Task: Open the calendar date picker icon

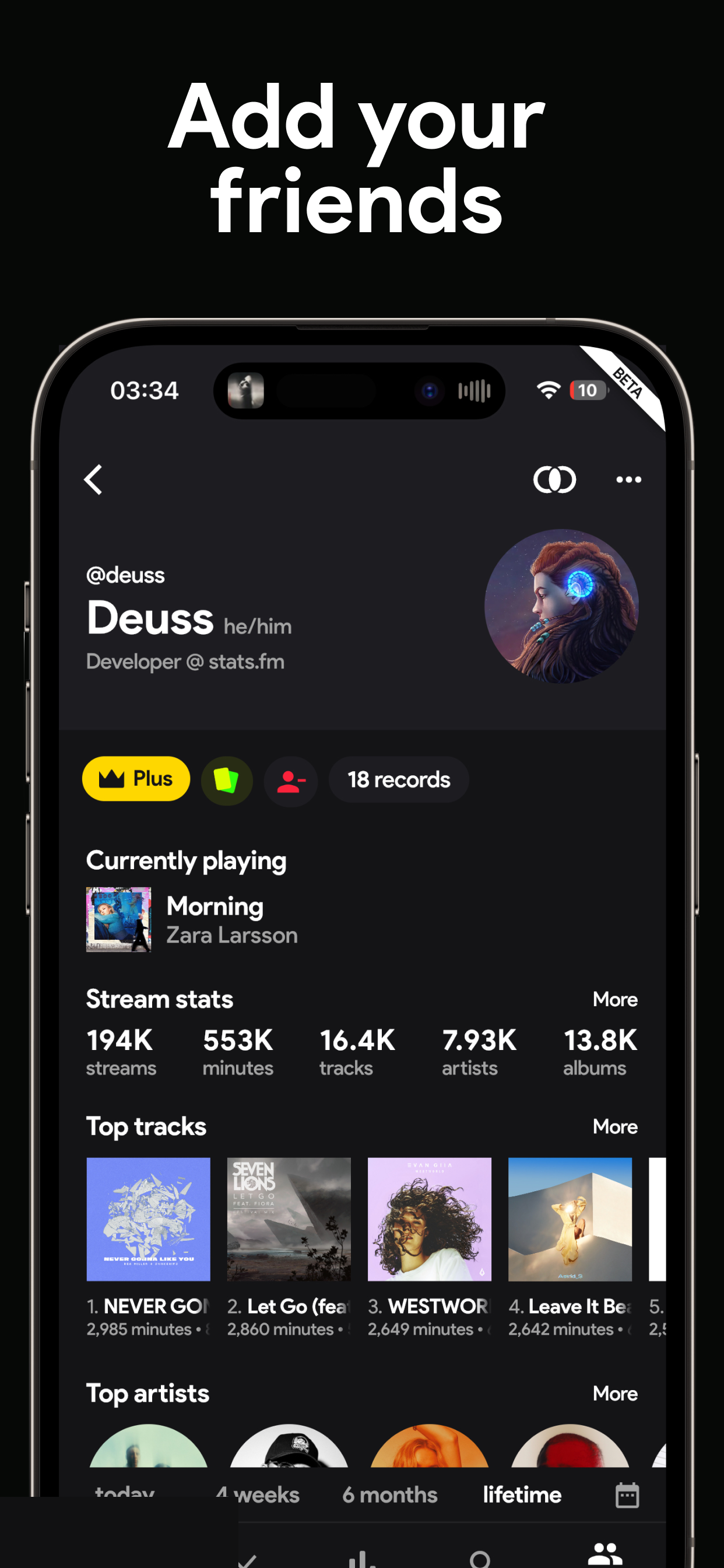Action: [x=626, y=1494]
